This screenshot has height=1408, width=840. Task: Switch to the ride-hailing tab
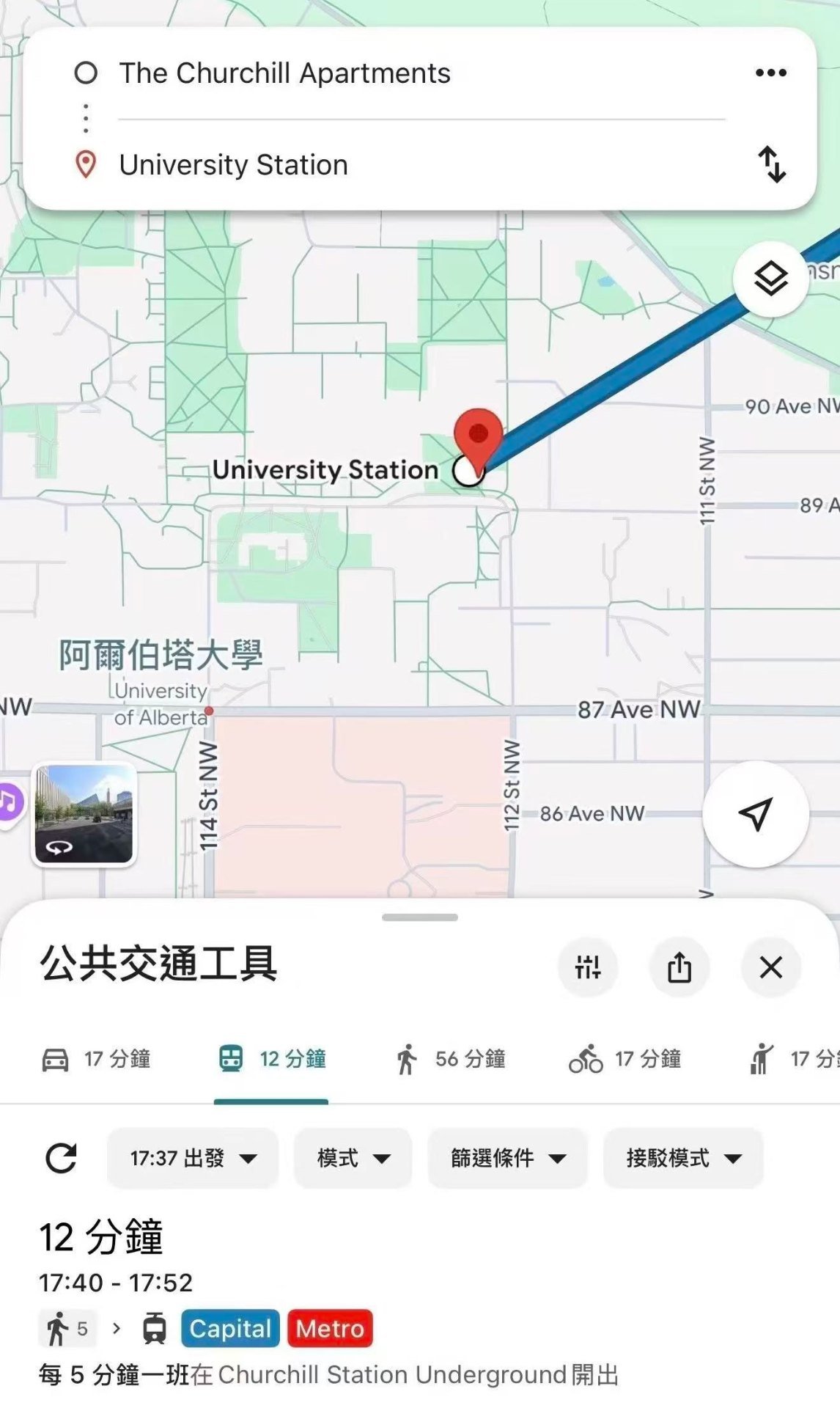click(x=792, y=1060)
